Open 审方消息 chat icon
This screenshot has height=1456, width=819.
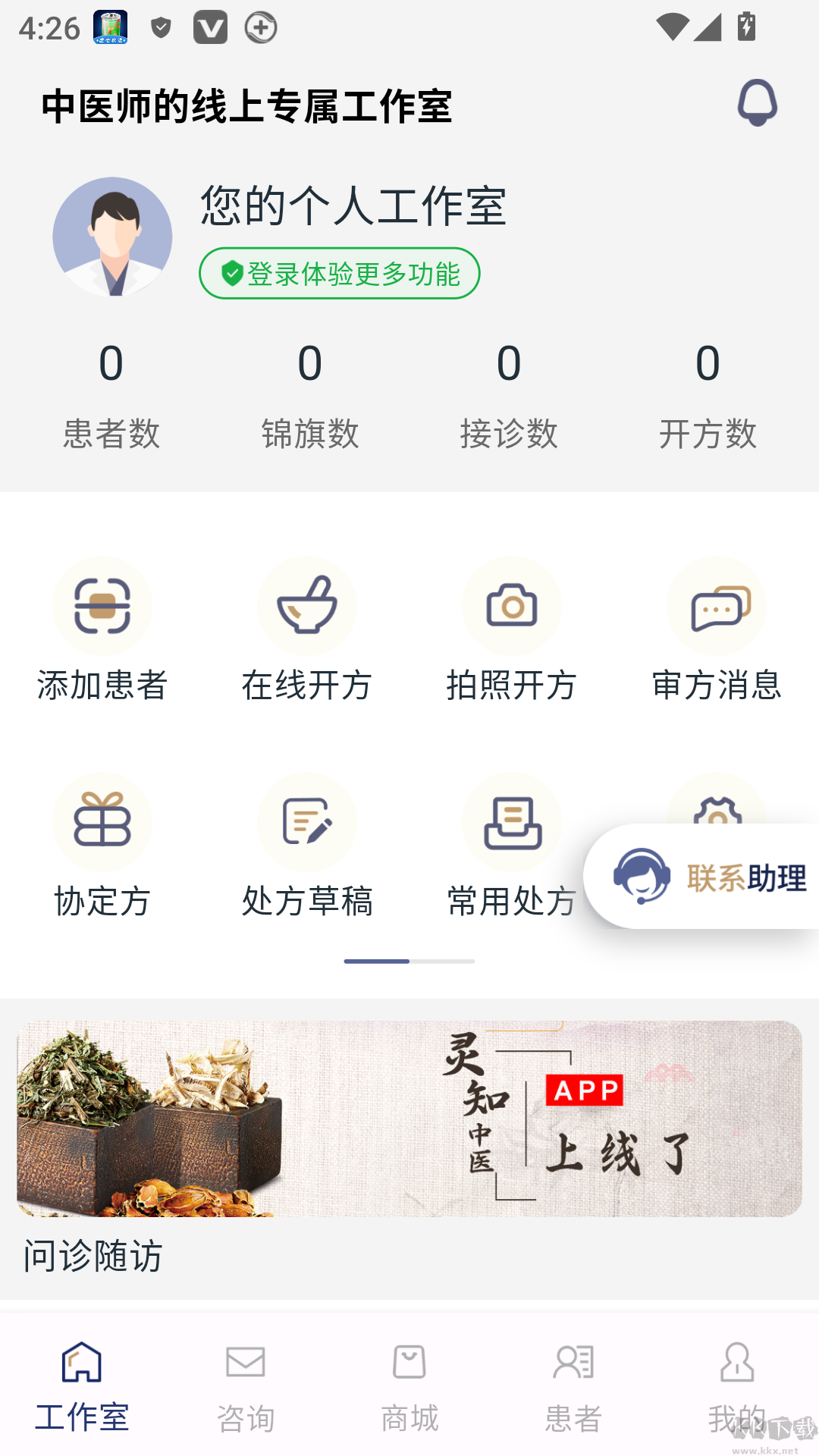tap(717, 606)
